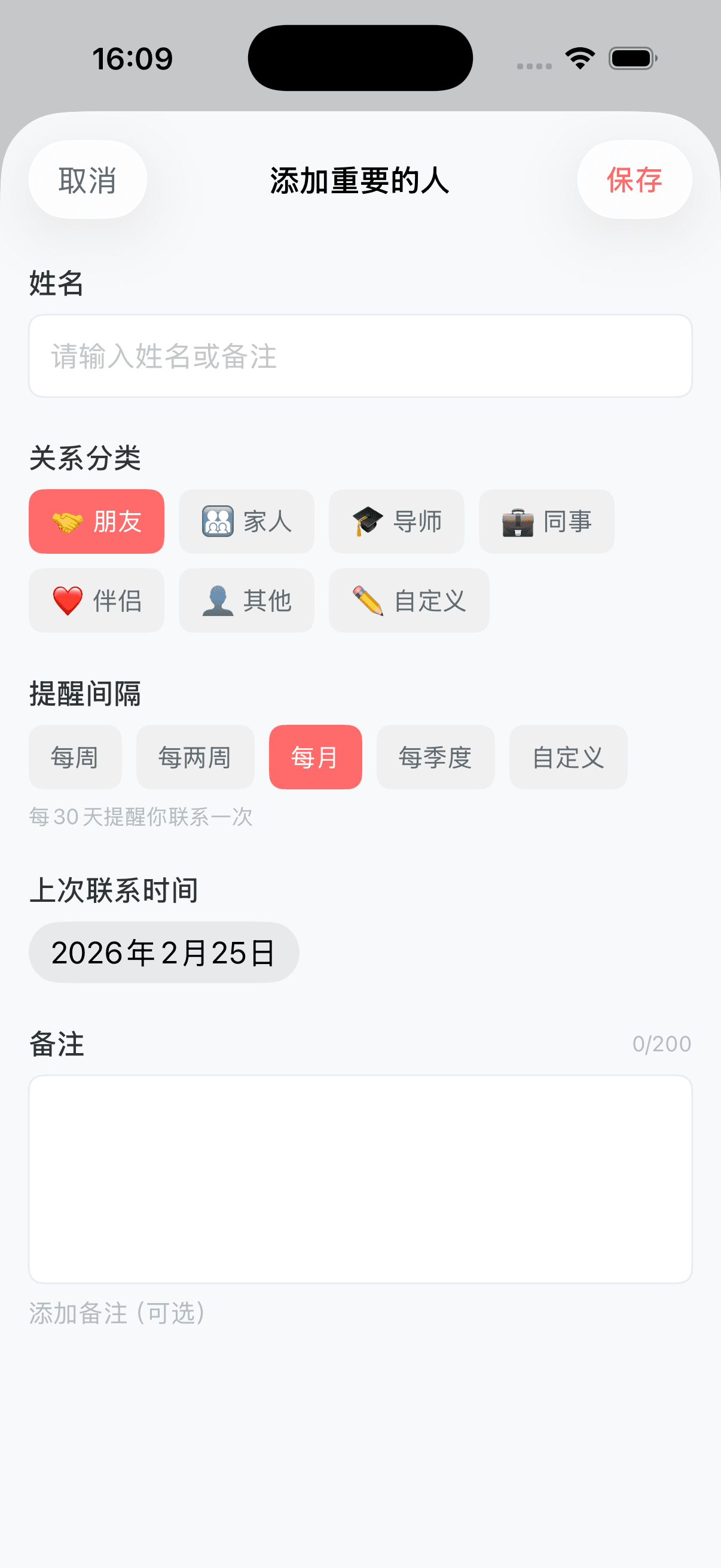Select the 每两周 interval option
This screenshot has width=721, height=1568.
(195, 757)
